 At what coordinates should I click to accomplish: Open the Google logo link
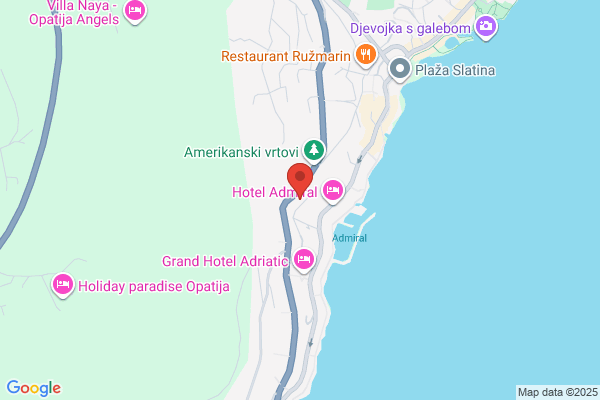pyautogui.click(x=33, y=388)
